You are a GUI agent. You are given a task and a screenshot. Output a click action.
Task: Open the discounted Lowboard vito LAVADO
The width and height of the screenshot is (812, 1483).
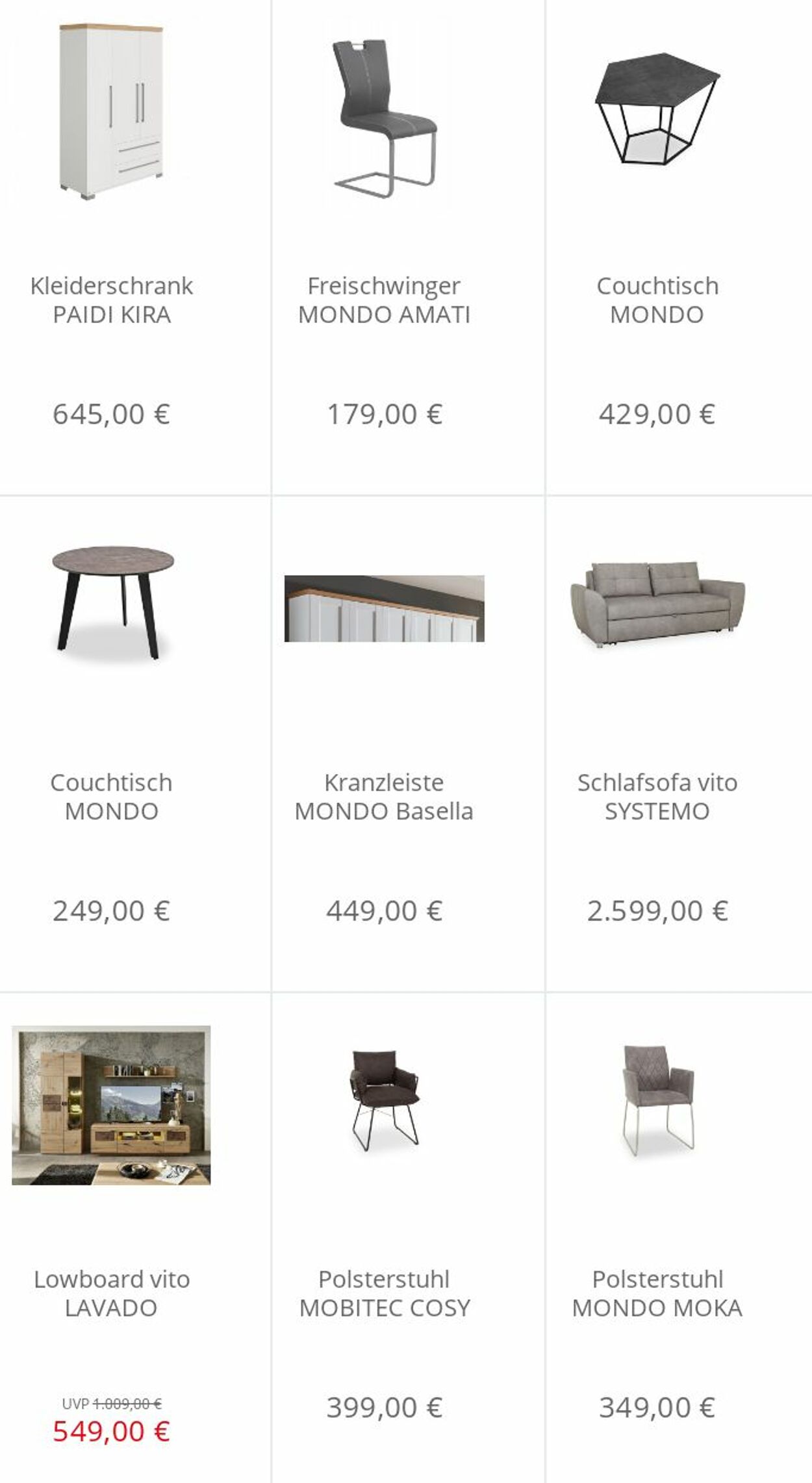[112, 1238]
